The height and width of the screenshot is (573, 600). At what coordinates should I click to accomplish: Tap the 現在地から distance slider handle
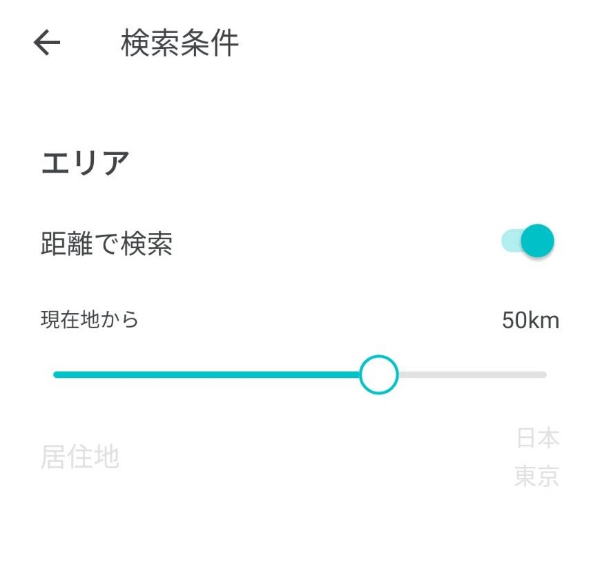[x=378, y=375]
